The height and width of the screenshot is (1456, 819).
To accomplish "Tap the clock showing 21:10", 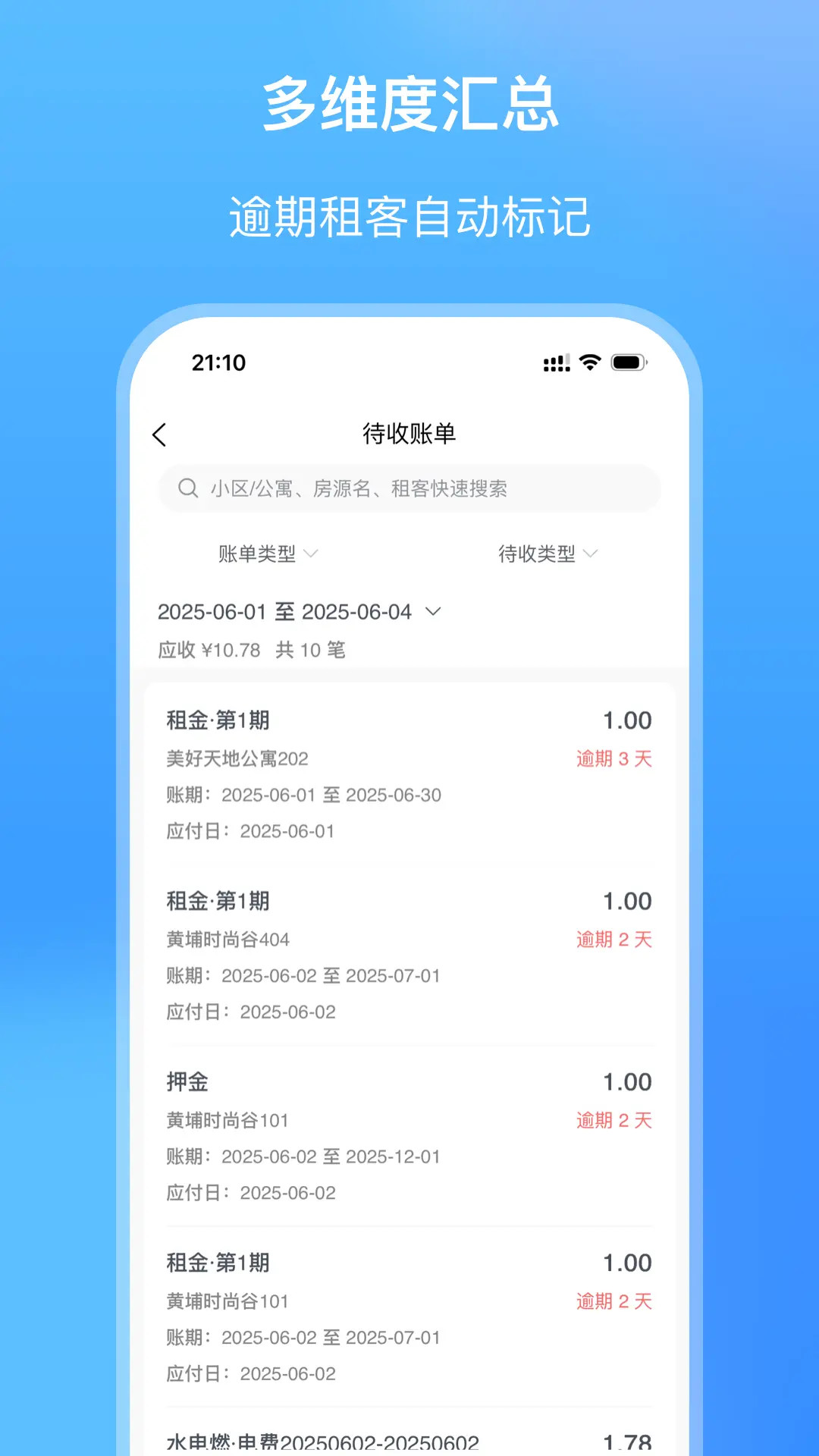I will [219, 363].
